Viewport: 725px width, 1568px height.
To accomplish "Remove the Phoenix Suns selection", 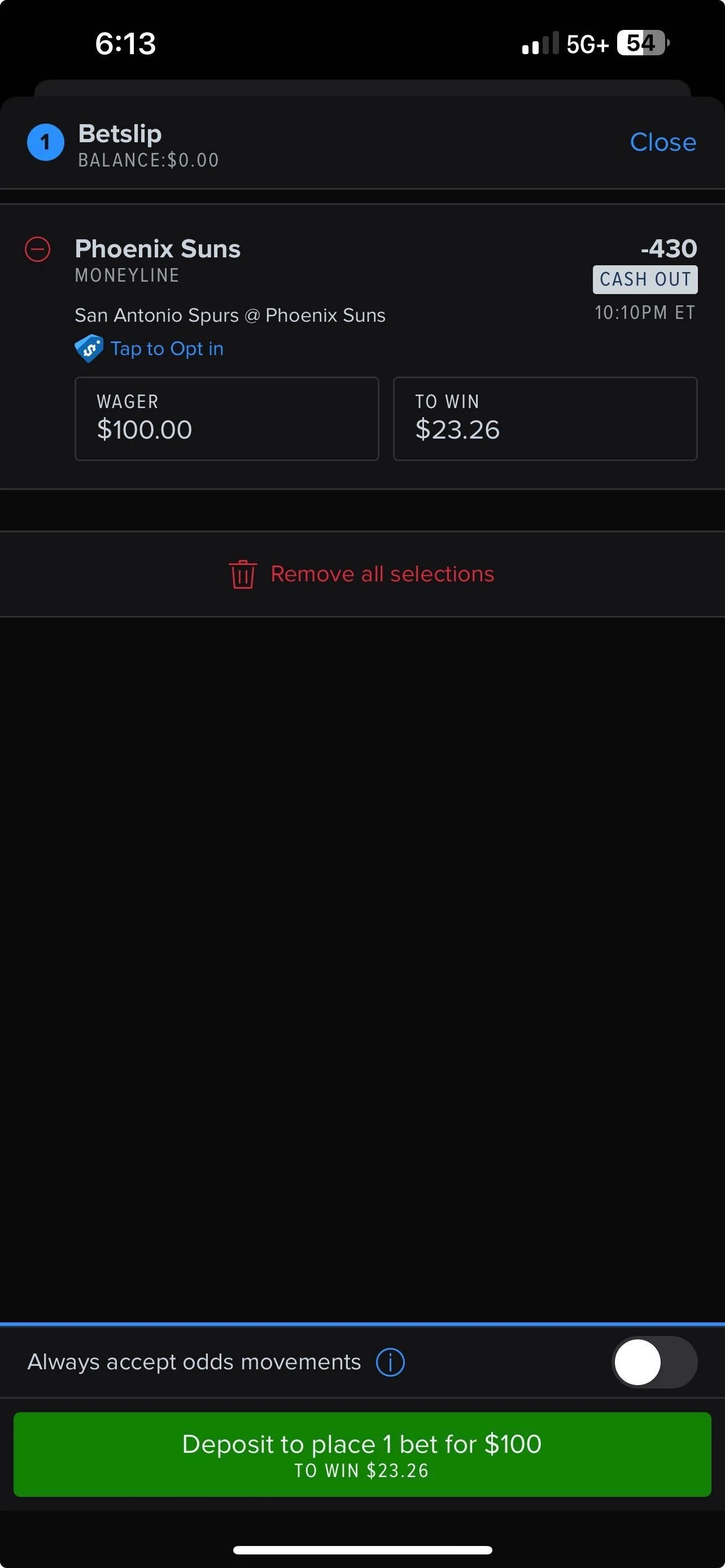I will click(37, 249).
